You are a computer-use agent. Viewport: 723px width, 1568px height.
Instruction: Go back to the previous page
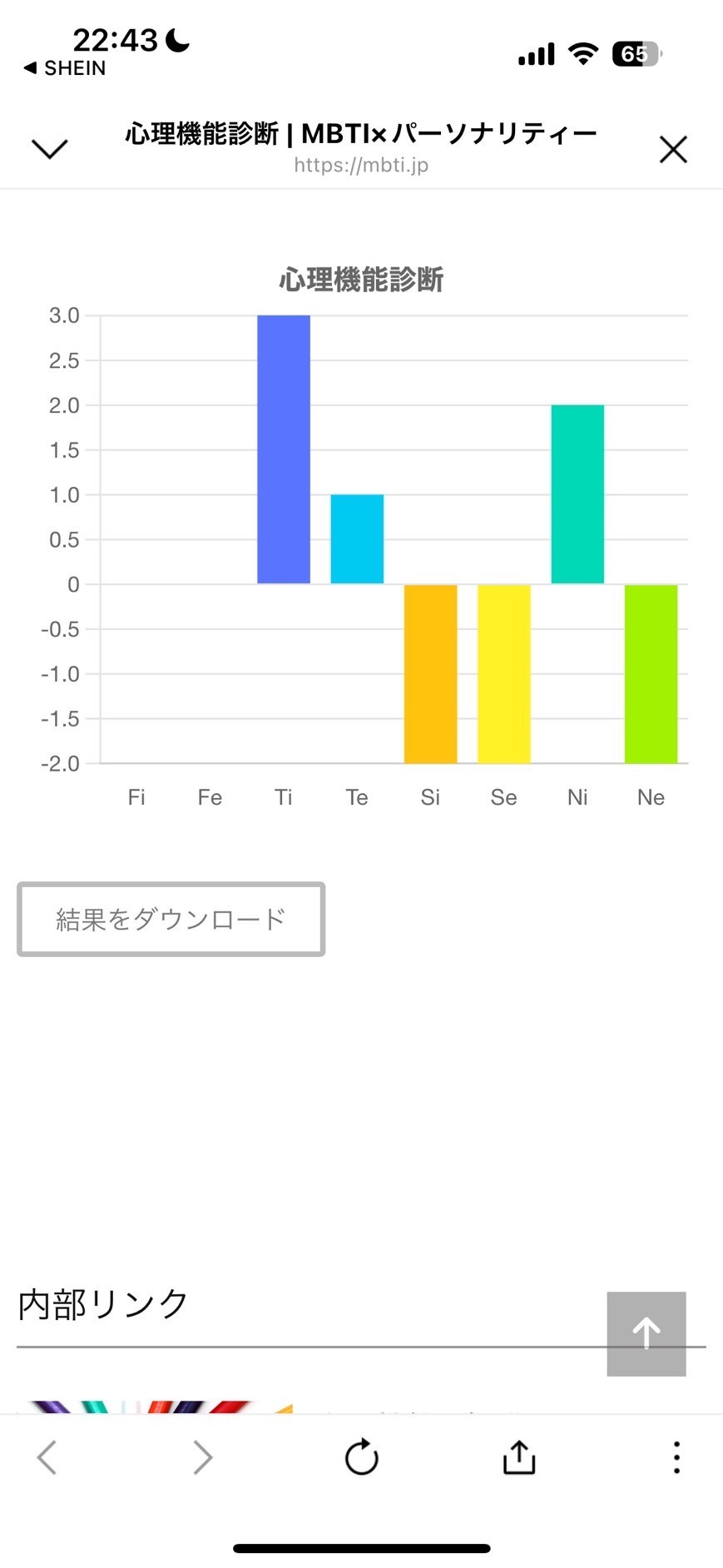[x=47, y=1457]
